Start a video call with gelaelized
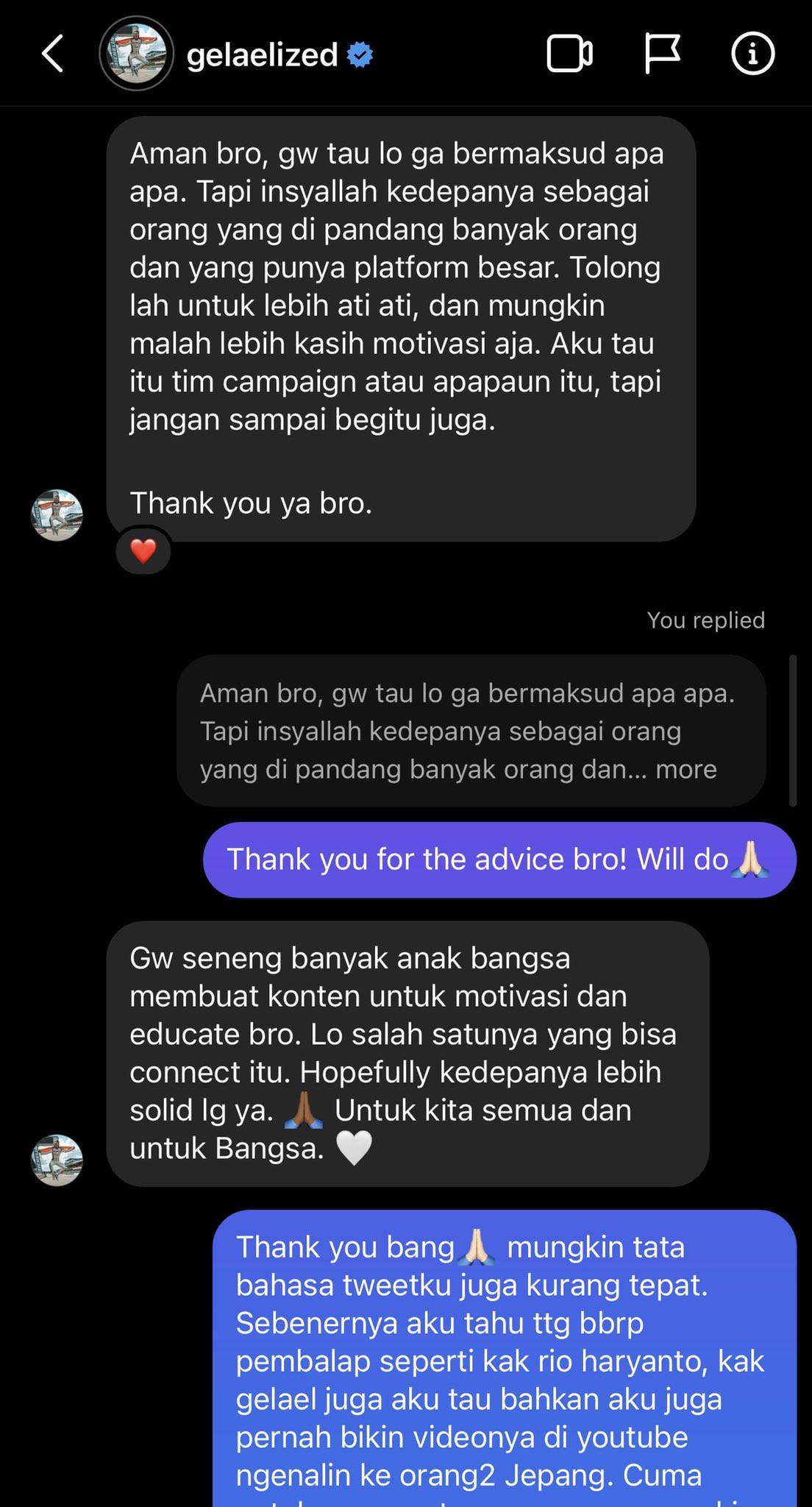812x1507 pixels. 569,54
